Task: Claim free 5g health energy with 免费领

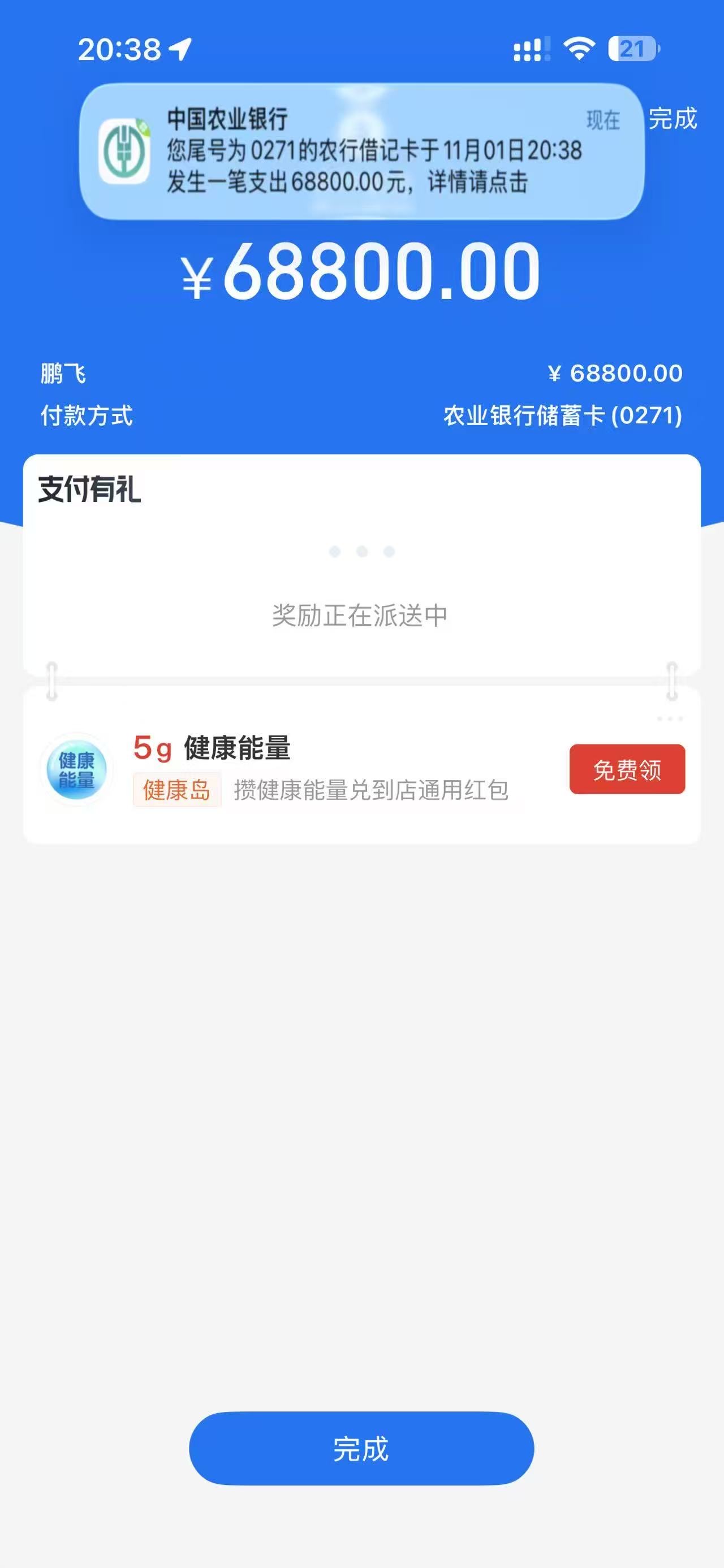Action: point(627,769)
